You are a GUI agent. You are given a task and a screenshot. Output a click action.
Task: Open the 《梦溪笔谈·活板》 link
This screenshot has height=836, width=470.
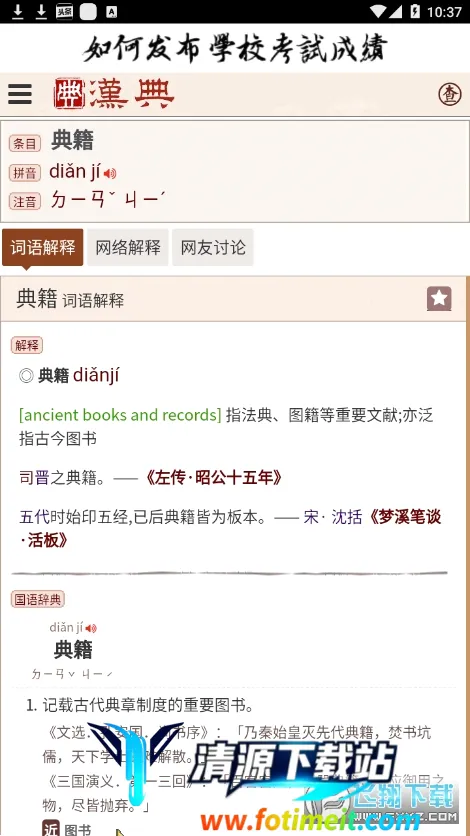(x=230, y=528)
